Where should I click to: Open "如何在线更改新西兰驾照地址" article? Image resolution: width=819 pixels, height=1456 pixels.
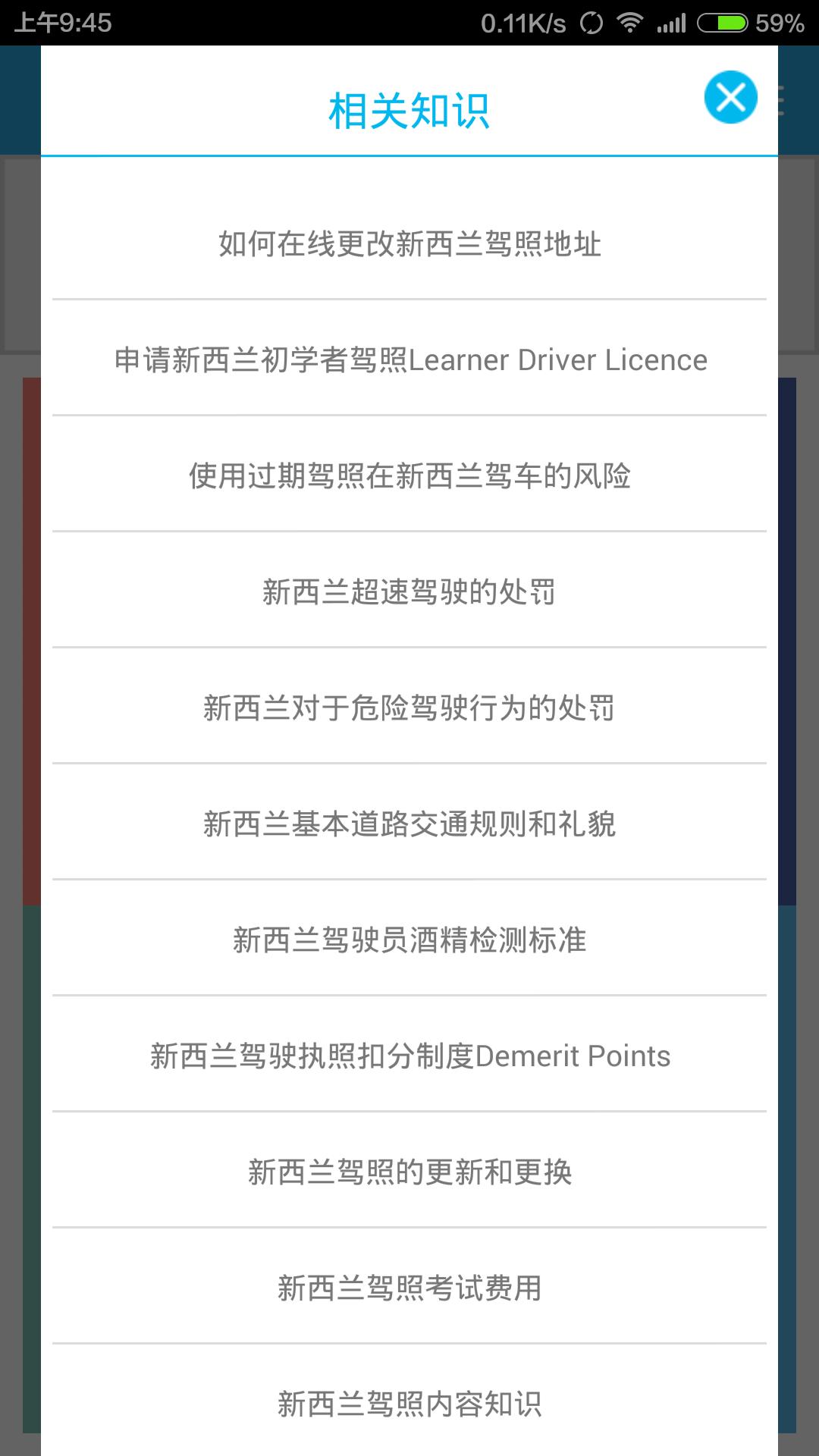pyautogui.click(x=409, y=244)
